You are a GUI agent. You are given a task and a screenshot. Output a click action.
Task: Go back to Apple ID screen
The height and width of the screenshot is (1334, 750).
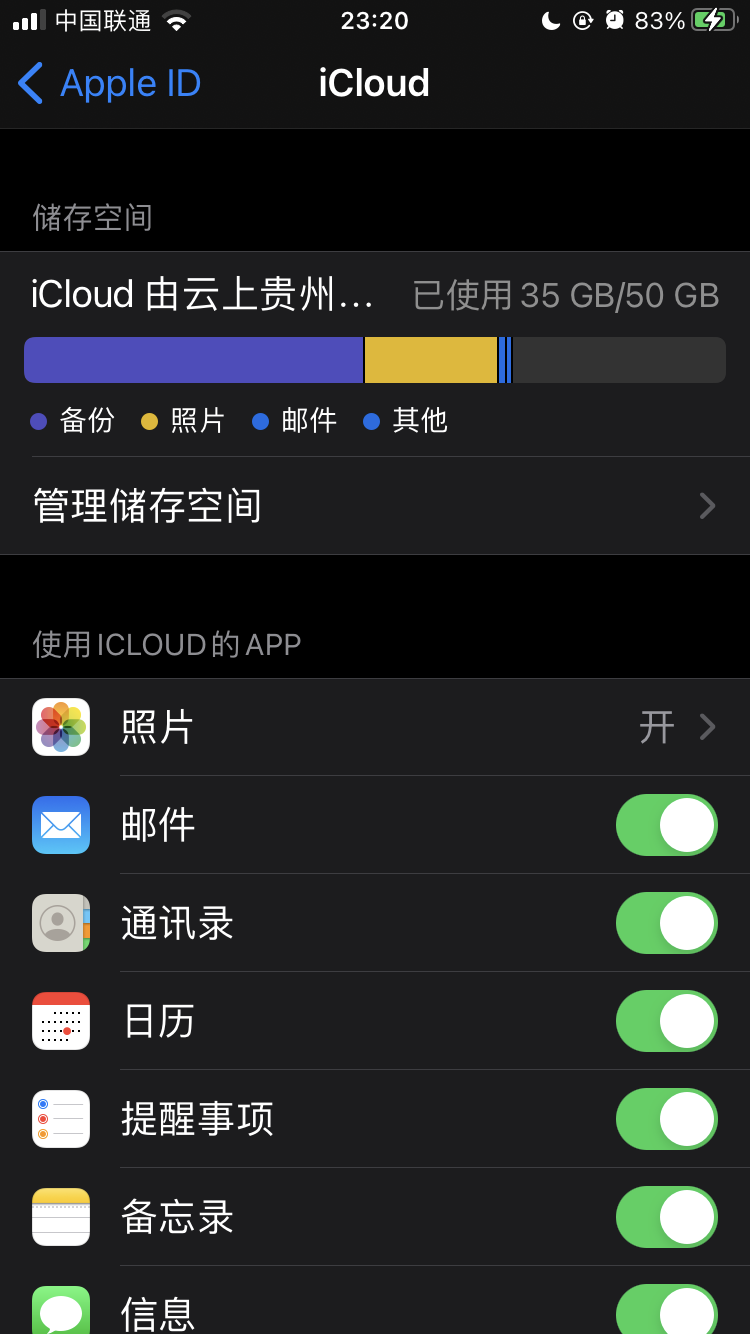(107, 83)
